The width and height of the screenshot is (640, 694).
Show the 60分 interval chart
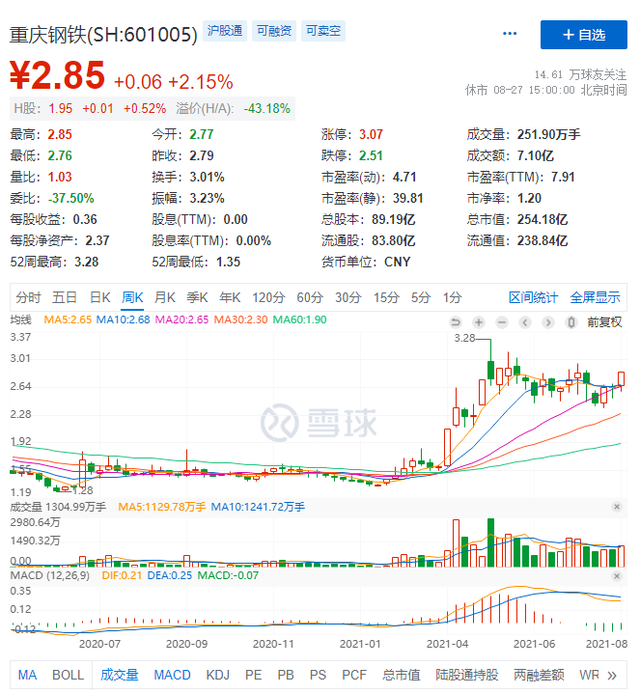309,297
